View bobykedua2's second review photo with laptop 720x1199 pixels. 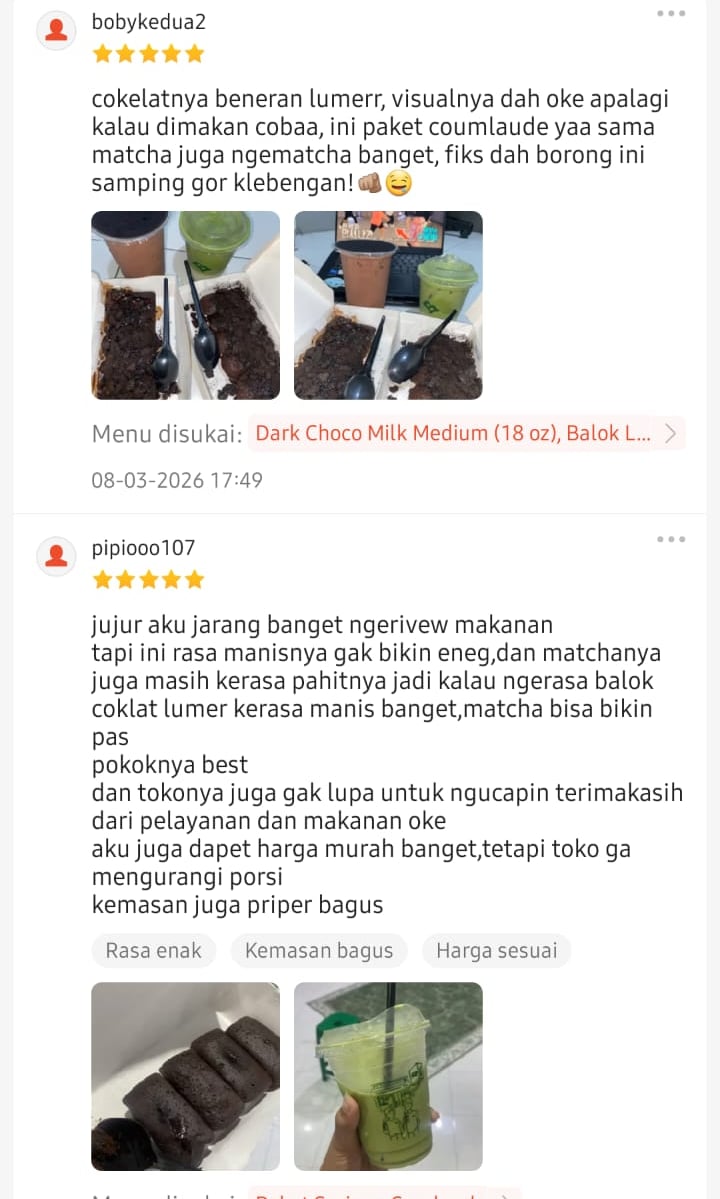tap(388, 305)
